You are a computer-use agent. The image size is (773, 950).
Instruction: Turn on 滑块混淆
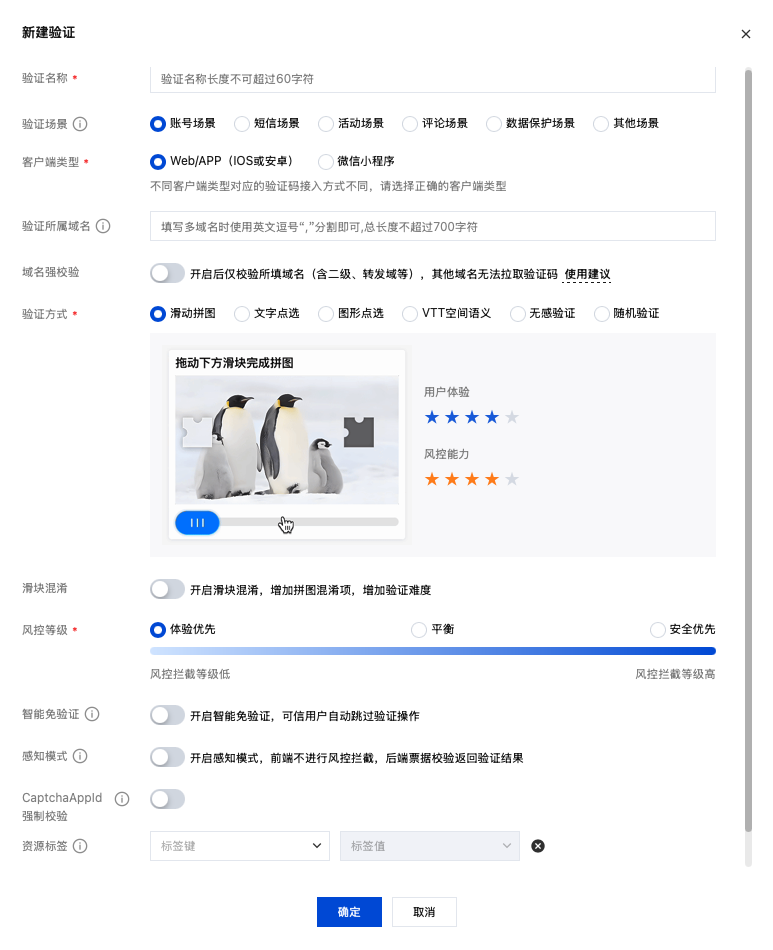click(167, 590)
